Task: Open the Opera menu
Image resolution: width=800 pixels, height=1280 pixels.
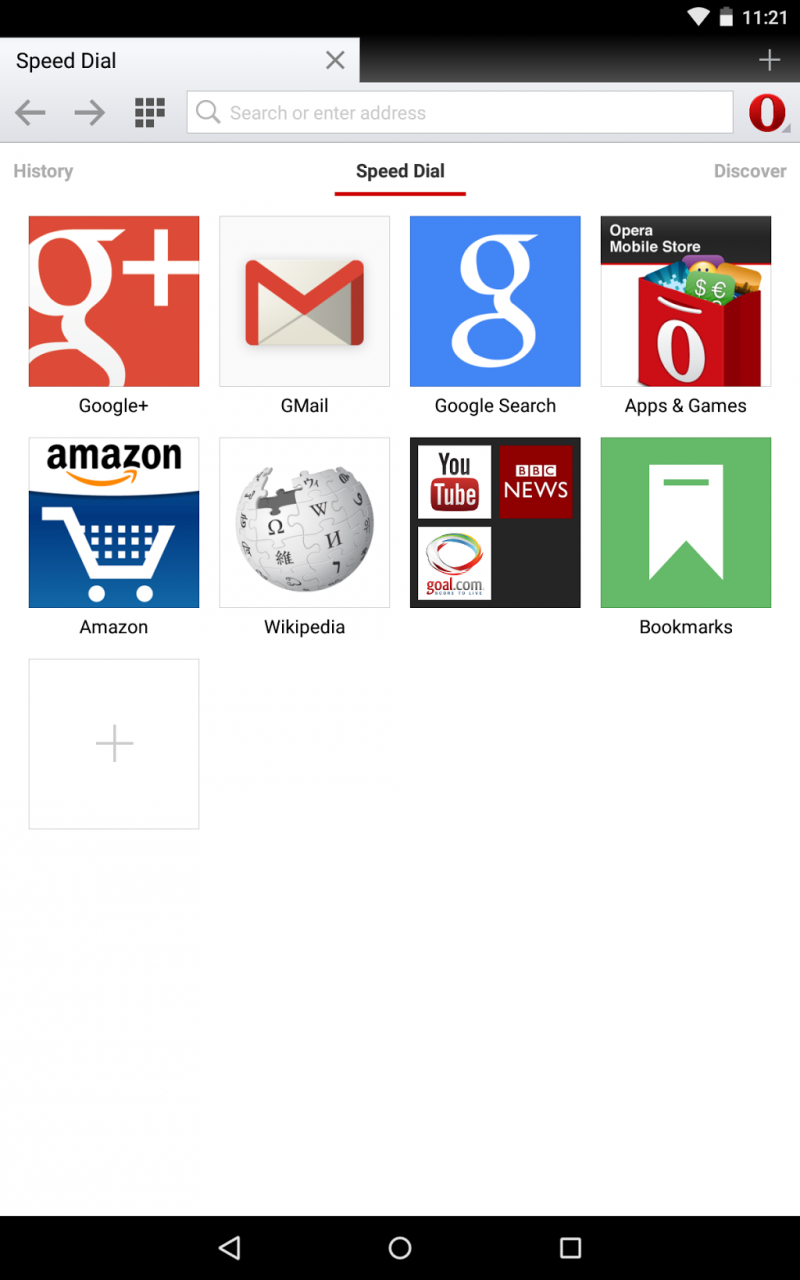Action: (768, 113)
